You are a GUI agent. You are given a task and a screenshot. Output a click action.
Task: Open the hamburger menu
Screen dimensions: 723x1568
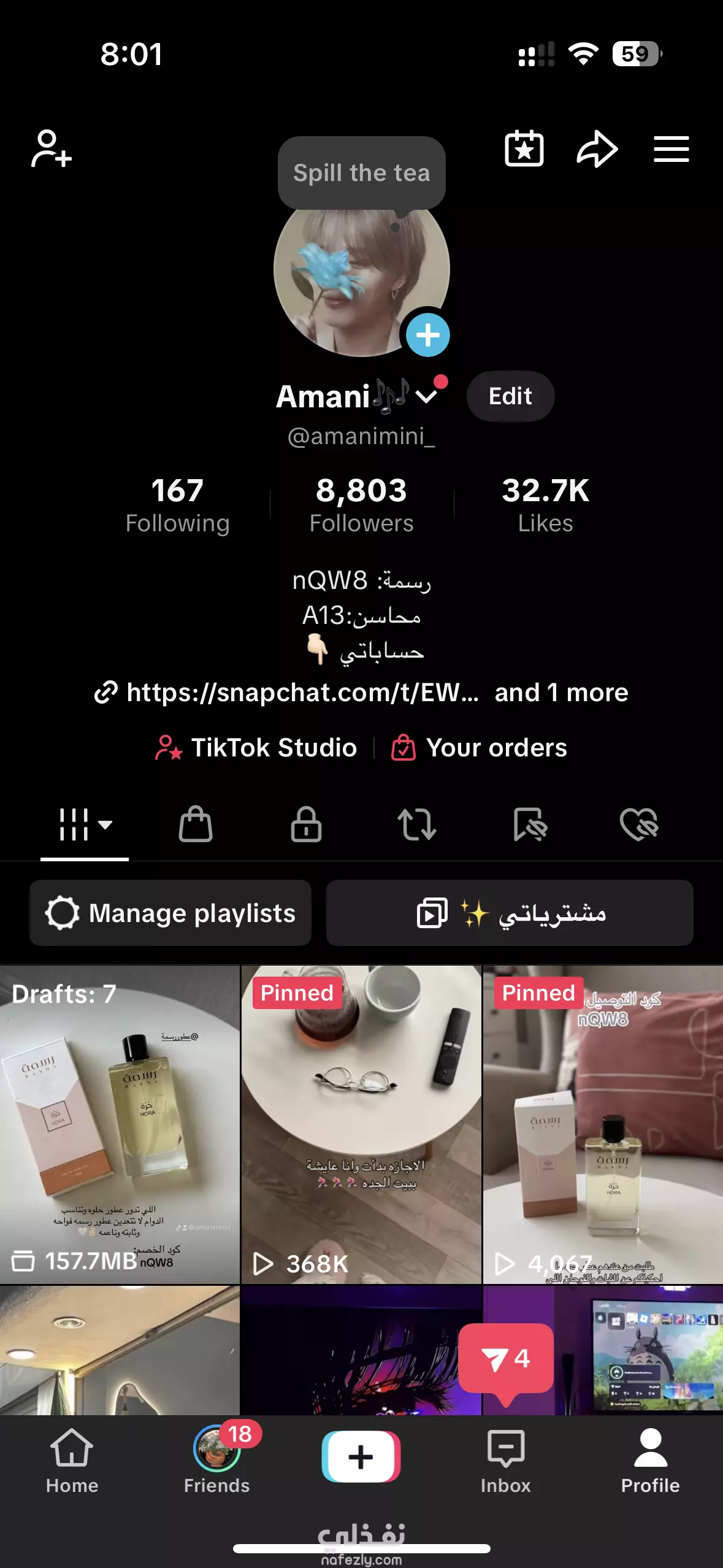[671, 149]
